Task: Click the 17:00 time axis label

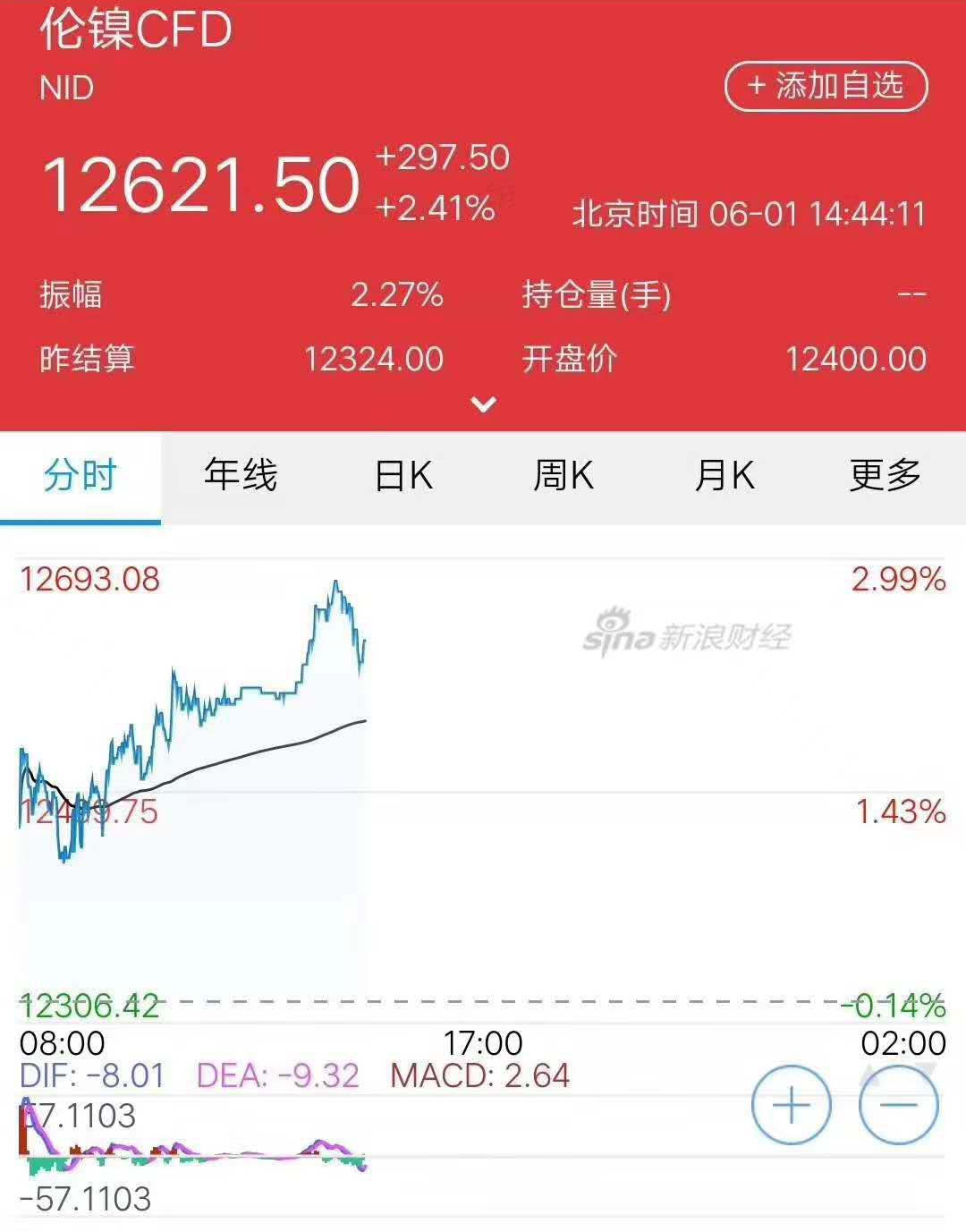Action: 483,1043
